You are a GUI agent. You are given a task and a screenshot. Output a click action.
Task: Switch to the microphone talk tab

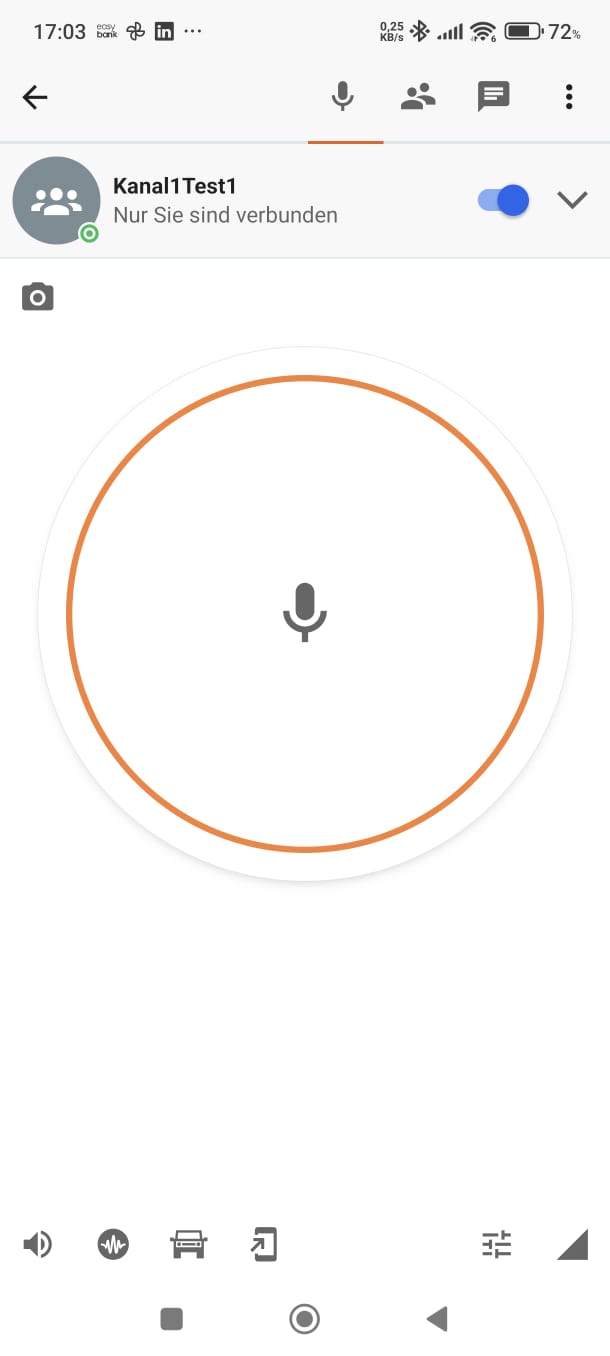click(x=343, y=97)
